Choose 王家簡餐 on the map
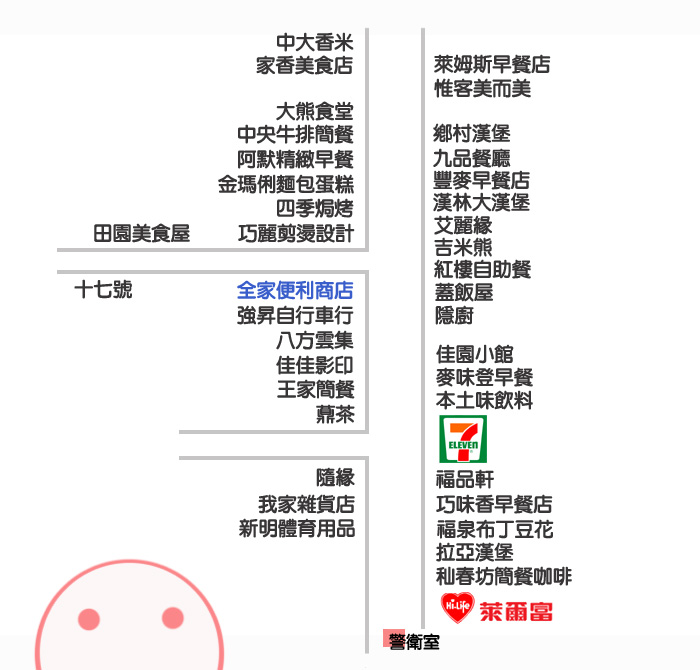This screenshot has width=700, height=670. pos(316,389)
